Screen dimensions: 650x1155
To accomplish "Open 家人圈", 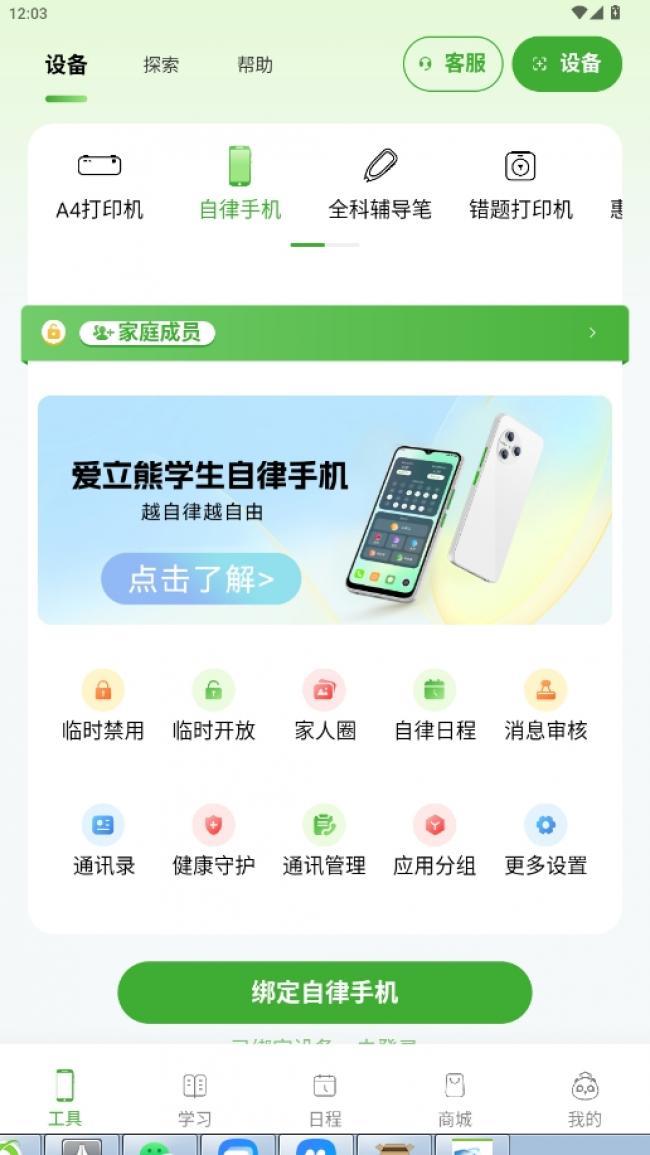I will pyautogui.click(x=324, y=706).
